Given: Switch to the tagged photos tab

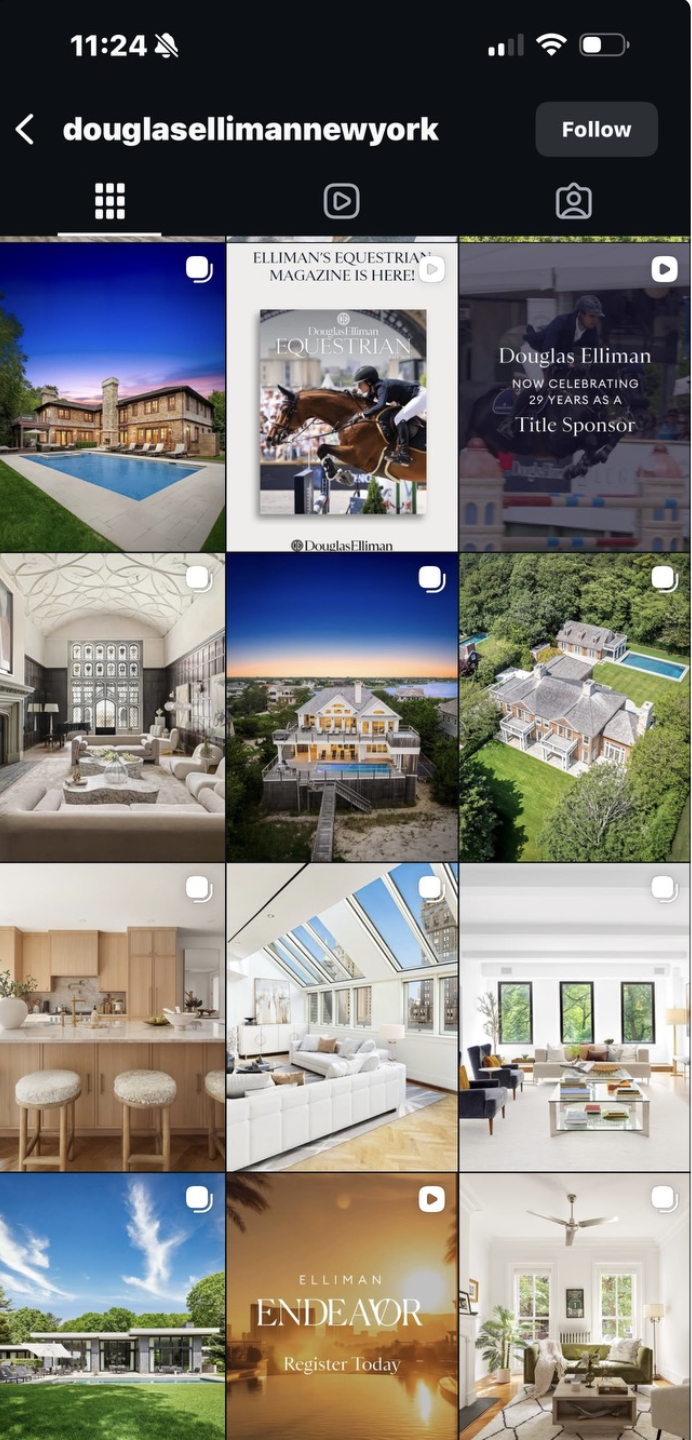Looking at the screenshot, I should pyautogui.click(x=573, y=201).
